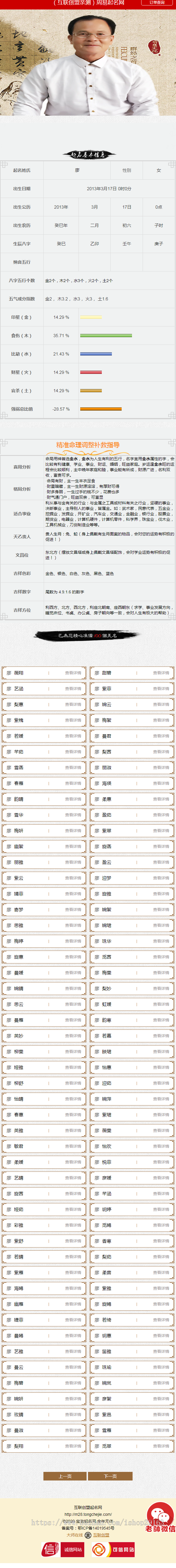Open the 诚信网站 certification badge
Image resolution: width=176 pixels, height=1568 pixels.
tap(63, 1550)
